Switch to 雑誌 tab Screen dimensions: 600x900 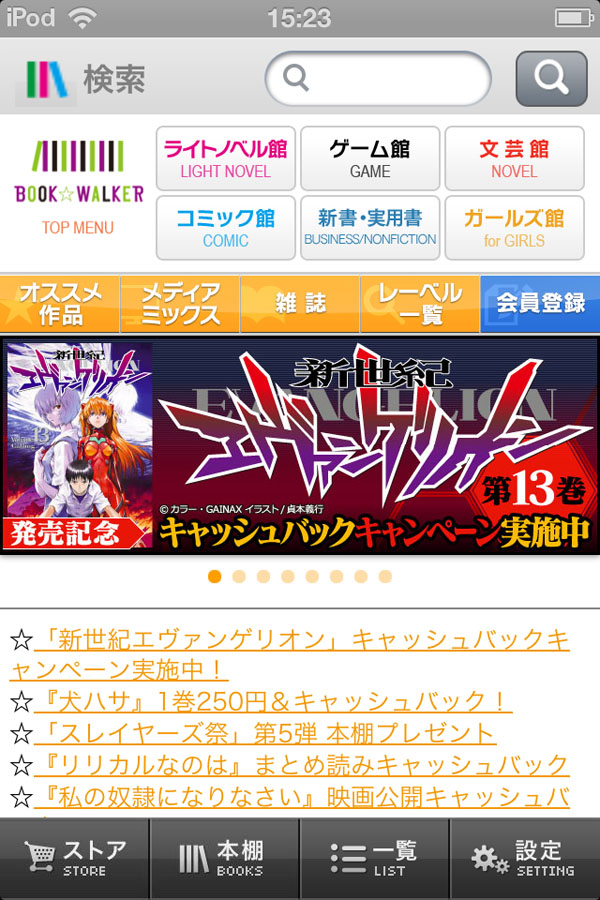(x=300, y=304)
